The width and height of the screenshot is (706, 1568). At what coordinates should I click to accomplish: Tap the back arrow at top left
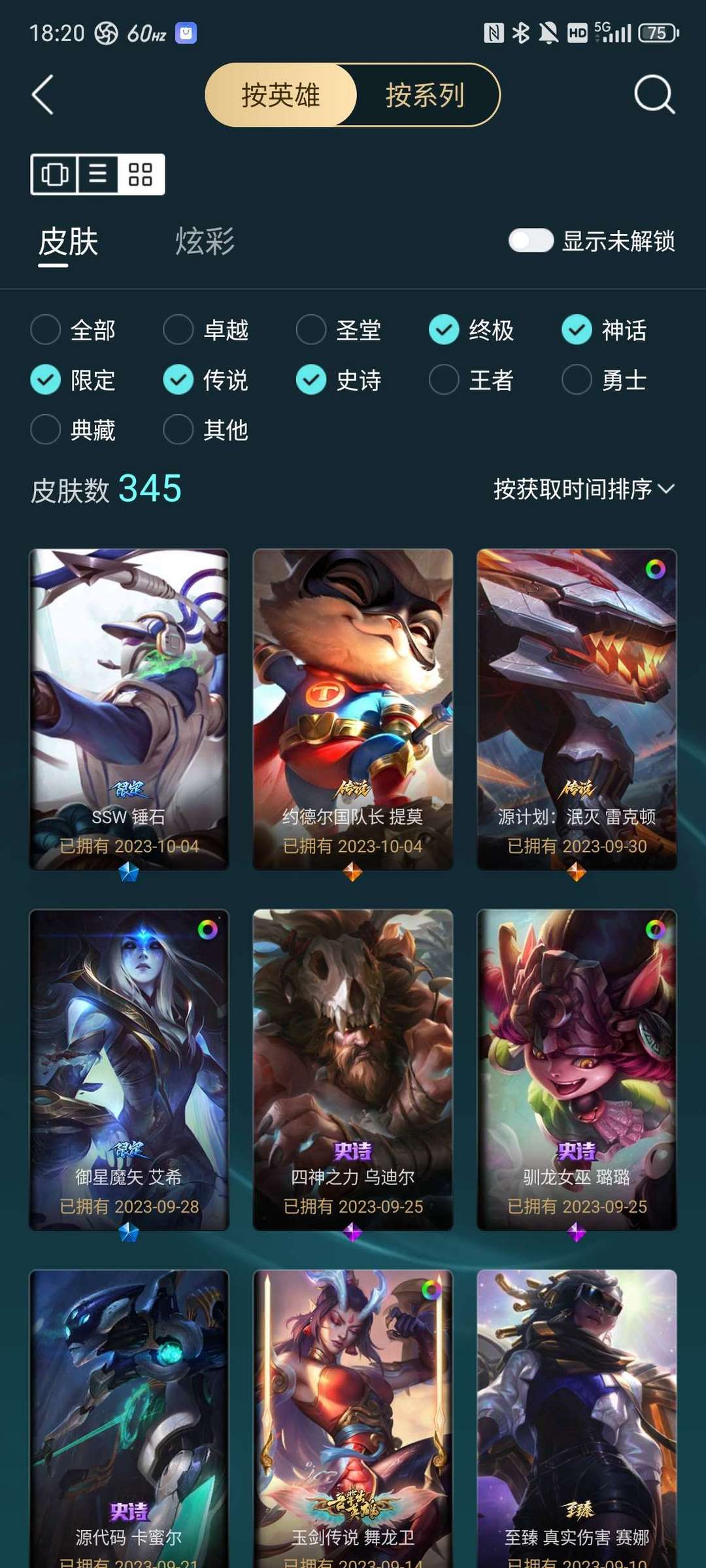click(x=43, y=95)
